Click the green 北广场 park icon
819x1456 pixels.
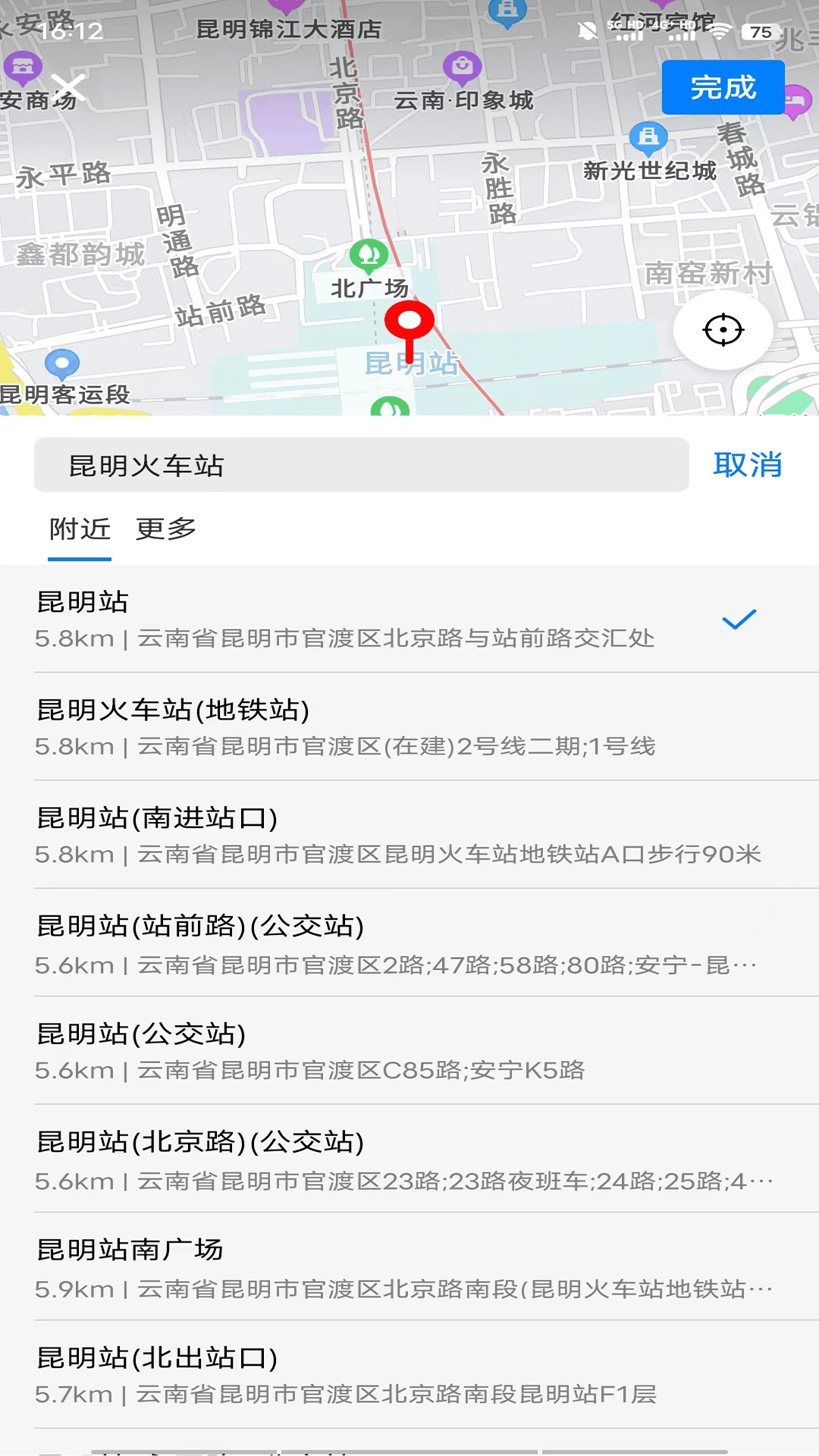pyautogui.click(x=369, y=255)
